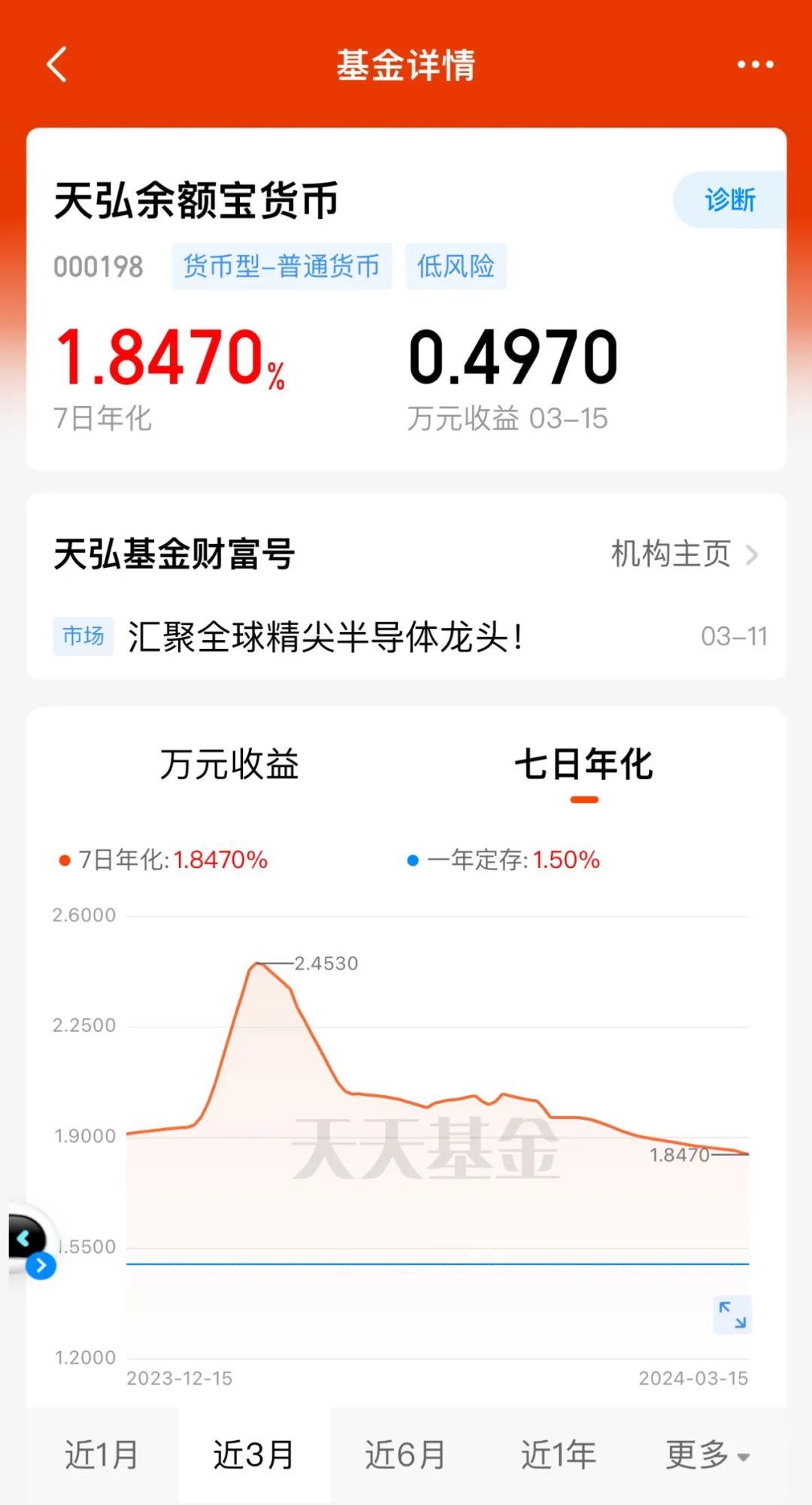Switch to 万元收益 chart tab
The width and height of the screenshot is (812, 1505).
(229, 764)
